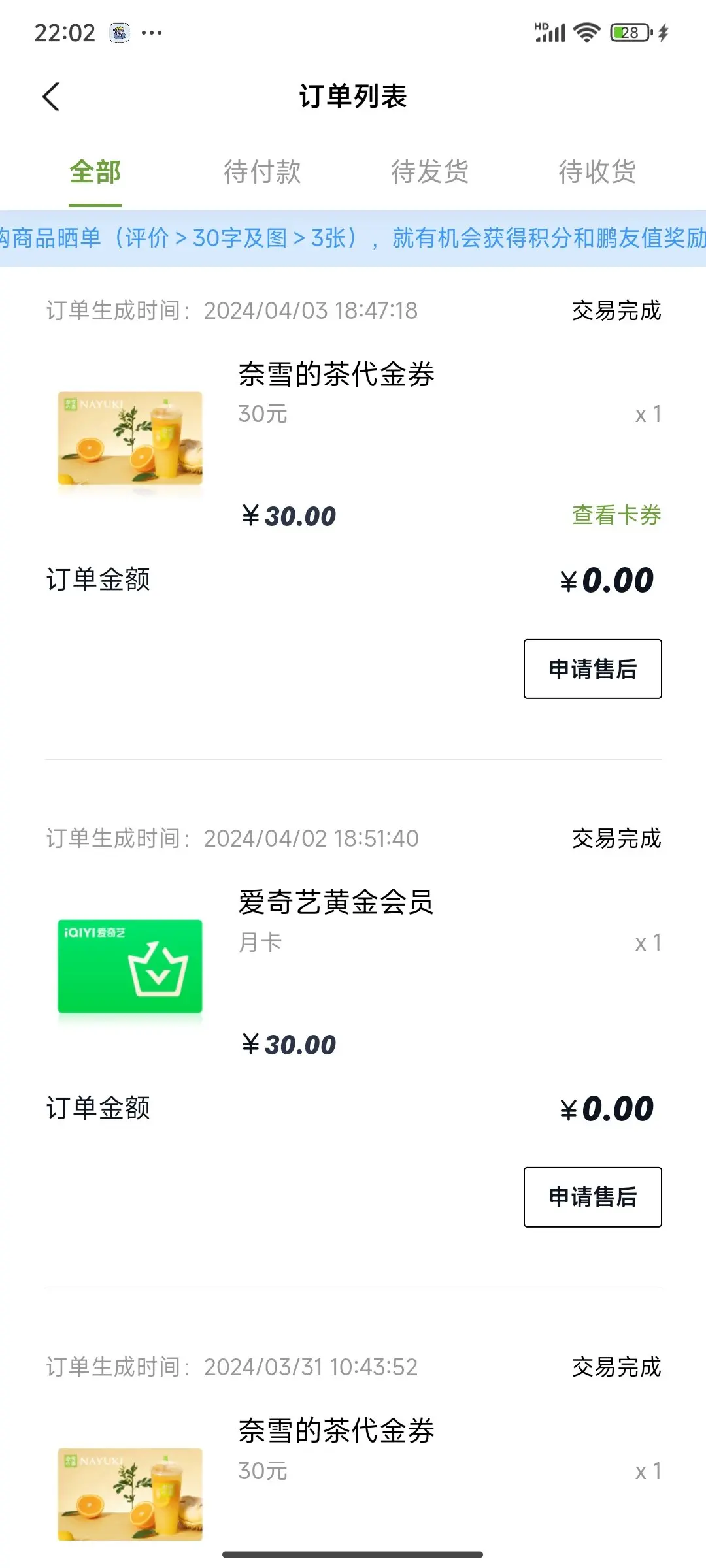Viewport: 706px width, 1568px height.
Task: Tap 申请售后 for the 04/03 奈雪的茶 order
Action: [x=592, y=669]
